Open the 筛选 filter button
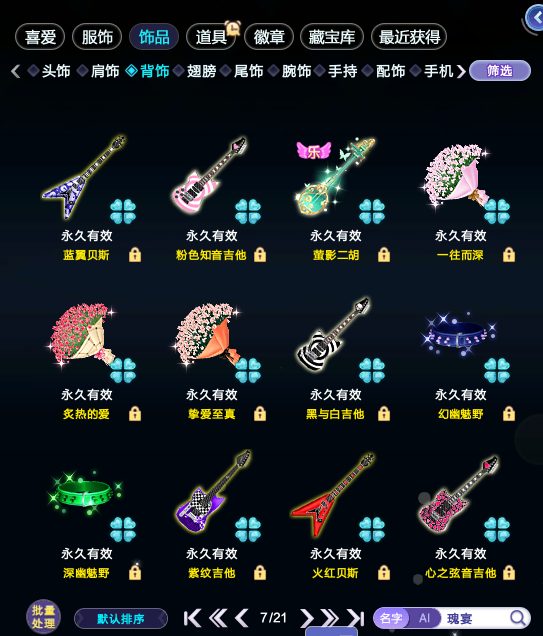543x636 pixels. tap(500, 71)
